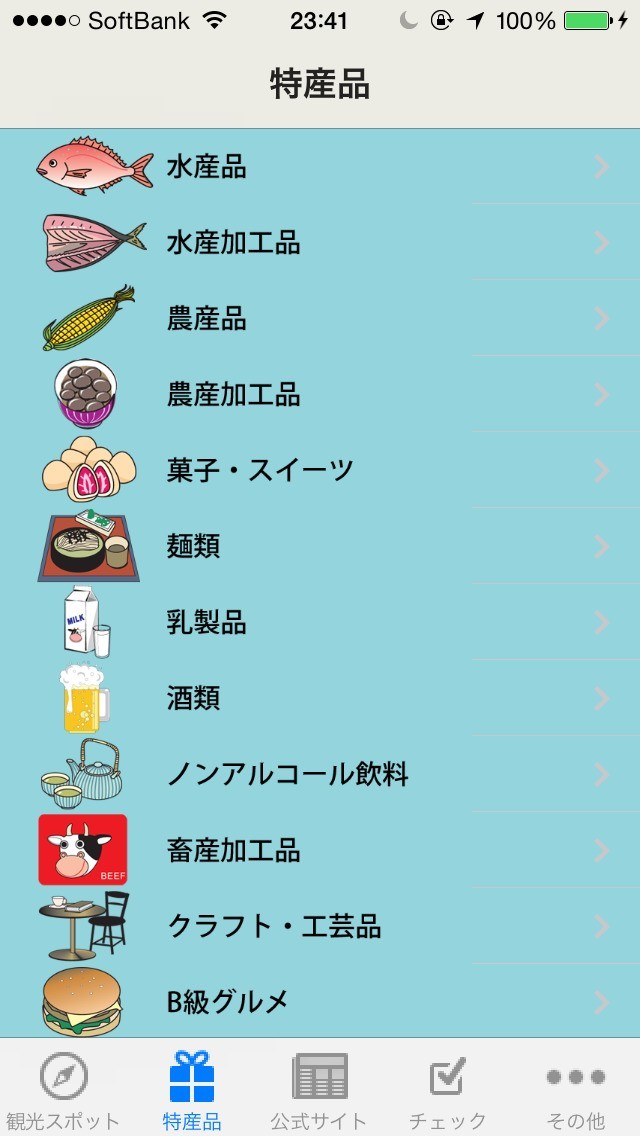The width and height of the screenshot is (640, 1136).
Task: Open the 水産品 category
Action: 320,167
